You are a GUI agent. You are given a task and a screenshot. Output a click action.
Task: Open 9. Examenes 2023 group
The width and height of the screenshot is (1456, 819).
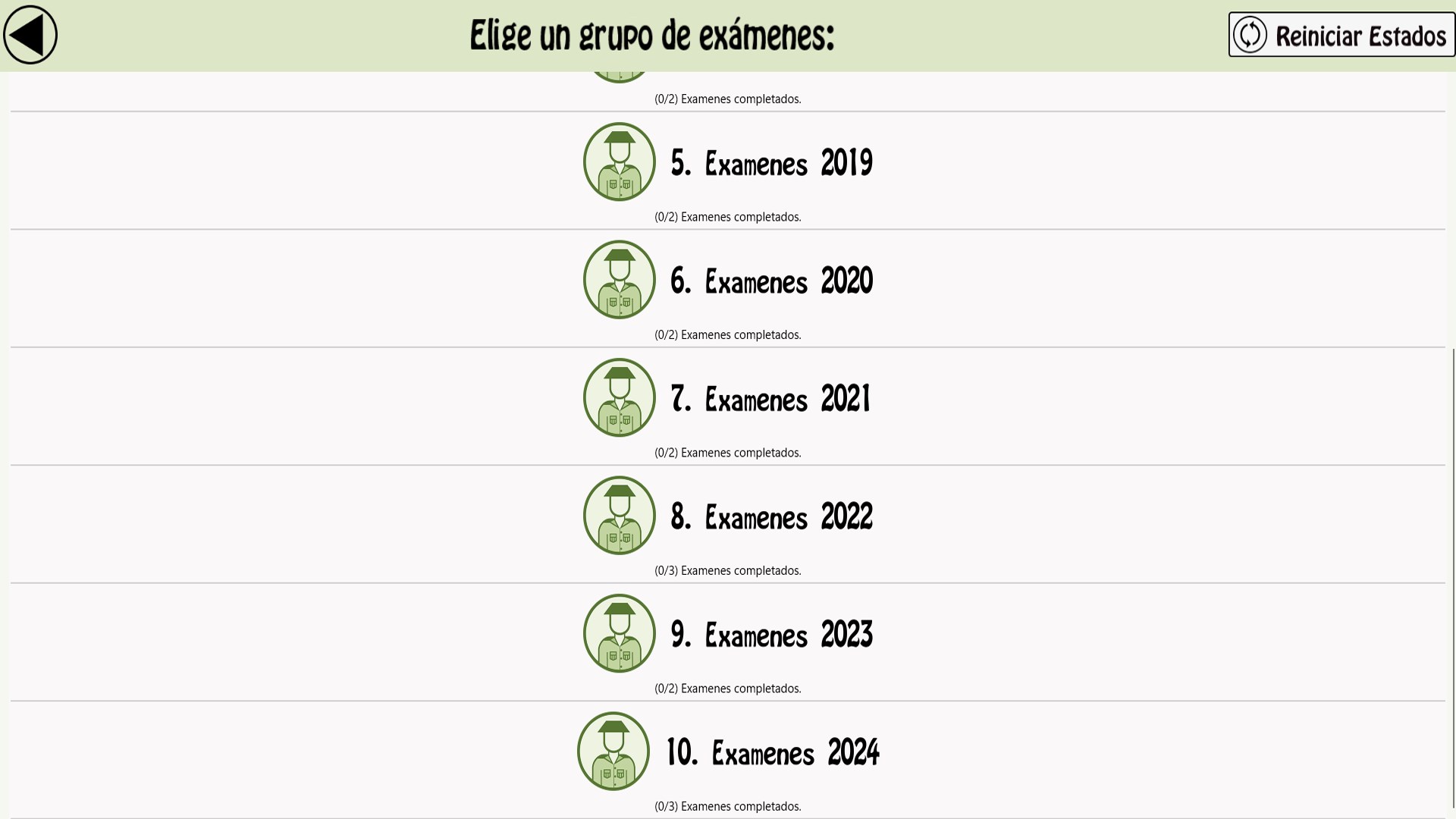coord(728,642)
